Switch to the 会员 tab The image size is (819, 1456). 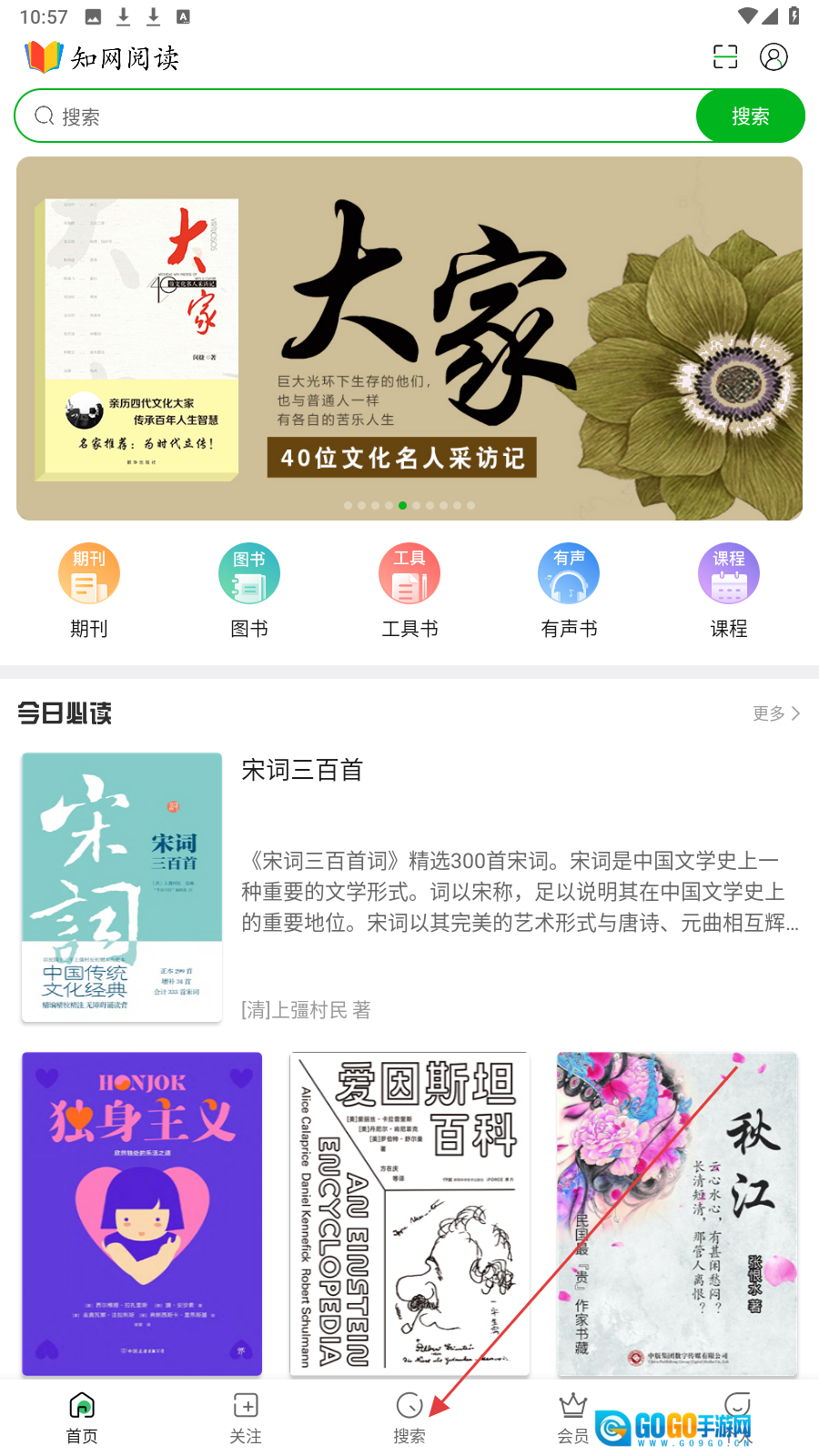pyautogui.click(x=573, y=1418)
